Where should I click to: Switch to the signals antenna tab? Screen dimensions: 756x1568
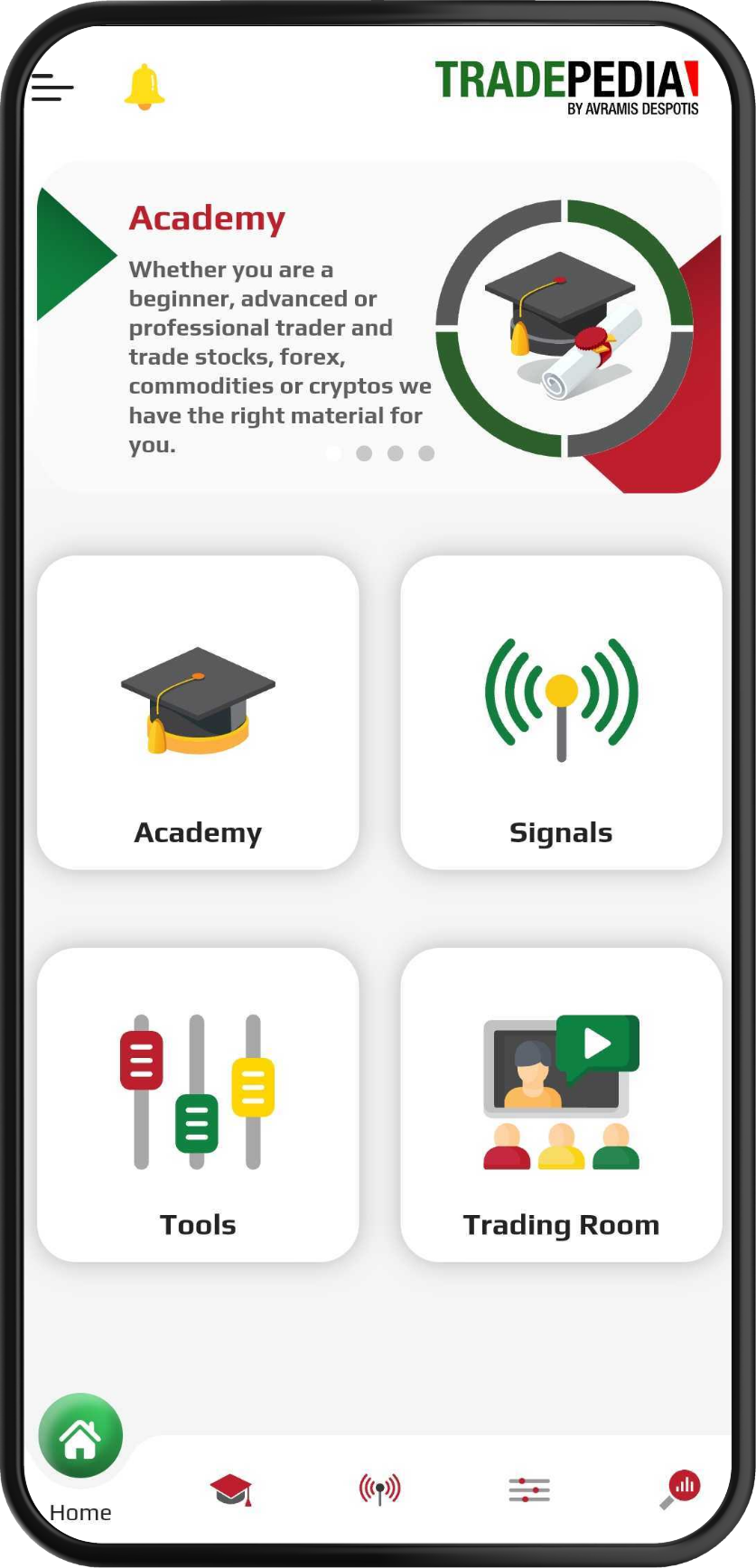[x=380, y=1489]
